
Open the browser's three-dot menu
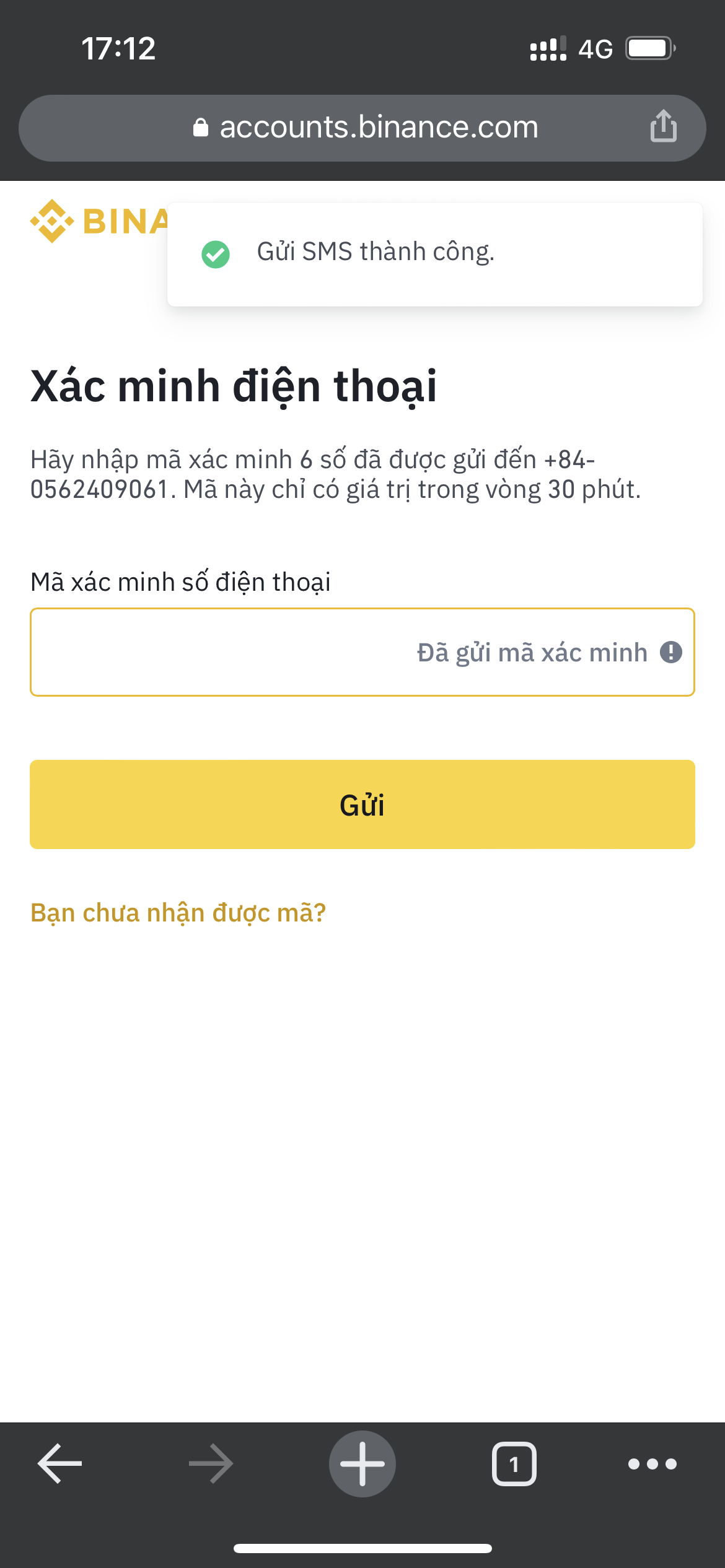[652, 1464]
